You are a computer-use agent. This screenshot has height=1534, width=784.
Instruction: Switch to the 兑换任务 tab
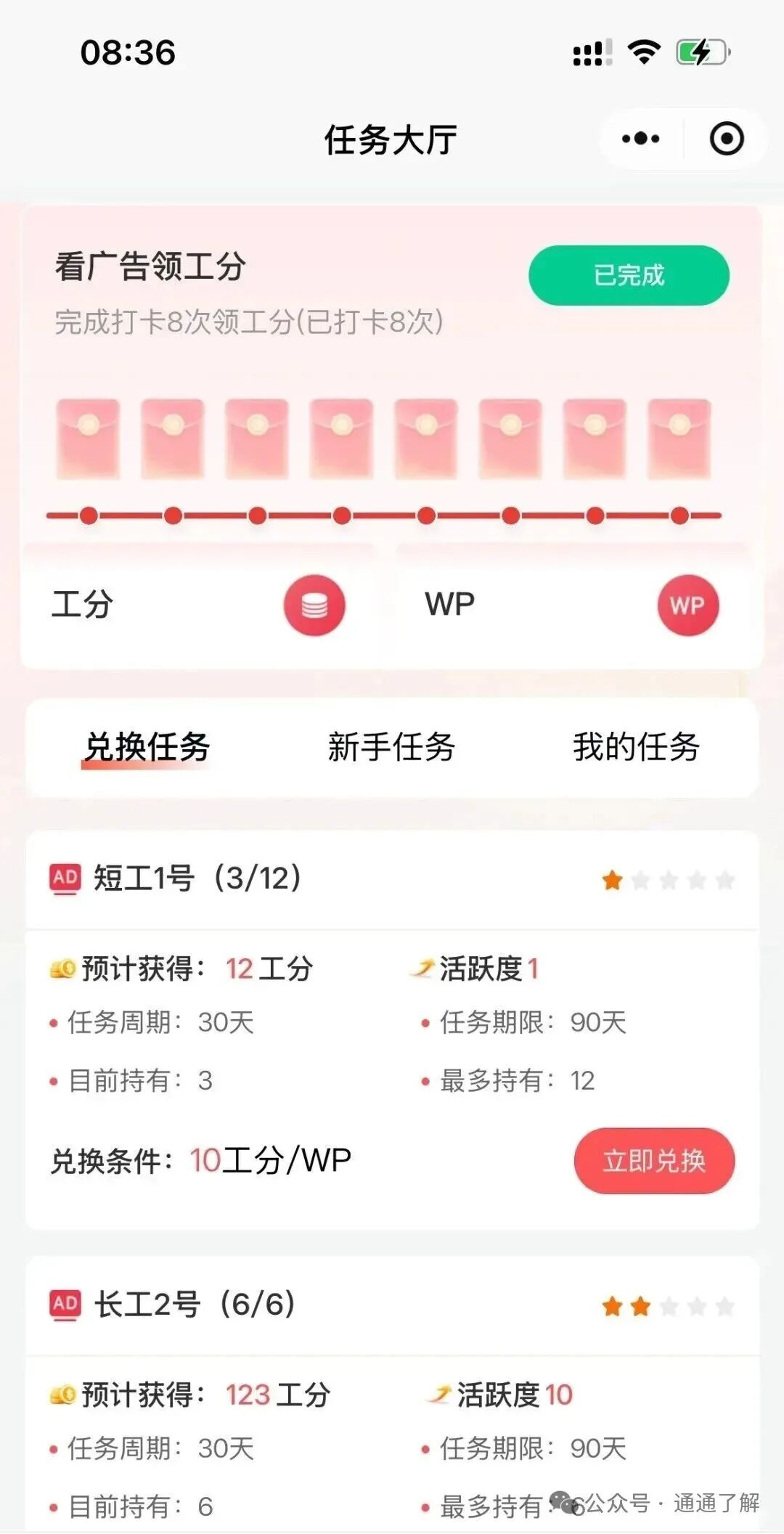147,747
